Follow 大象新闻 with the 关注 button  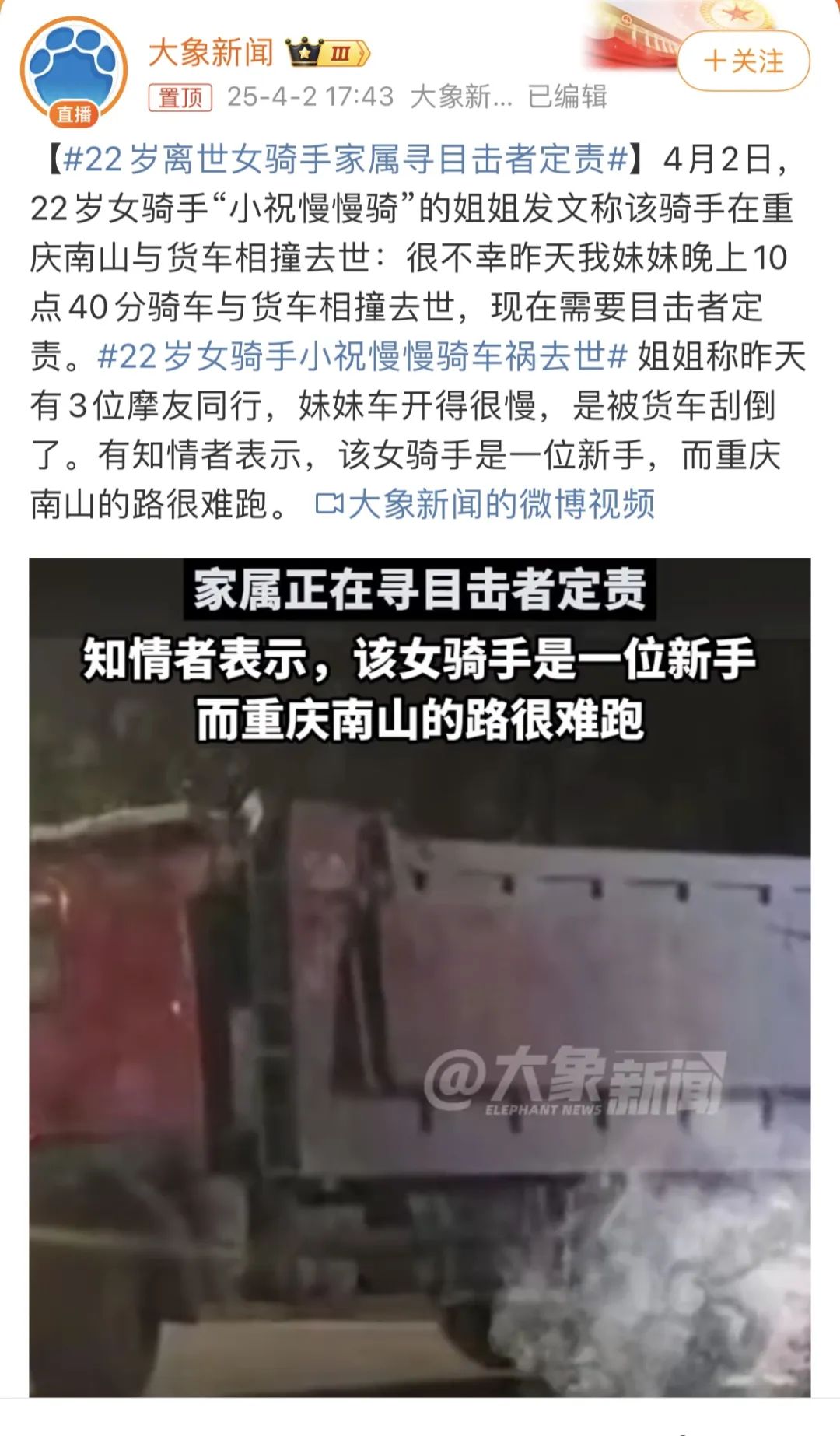[x=743, y=61]
